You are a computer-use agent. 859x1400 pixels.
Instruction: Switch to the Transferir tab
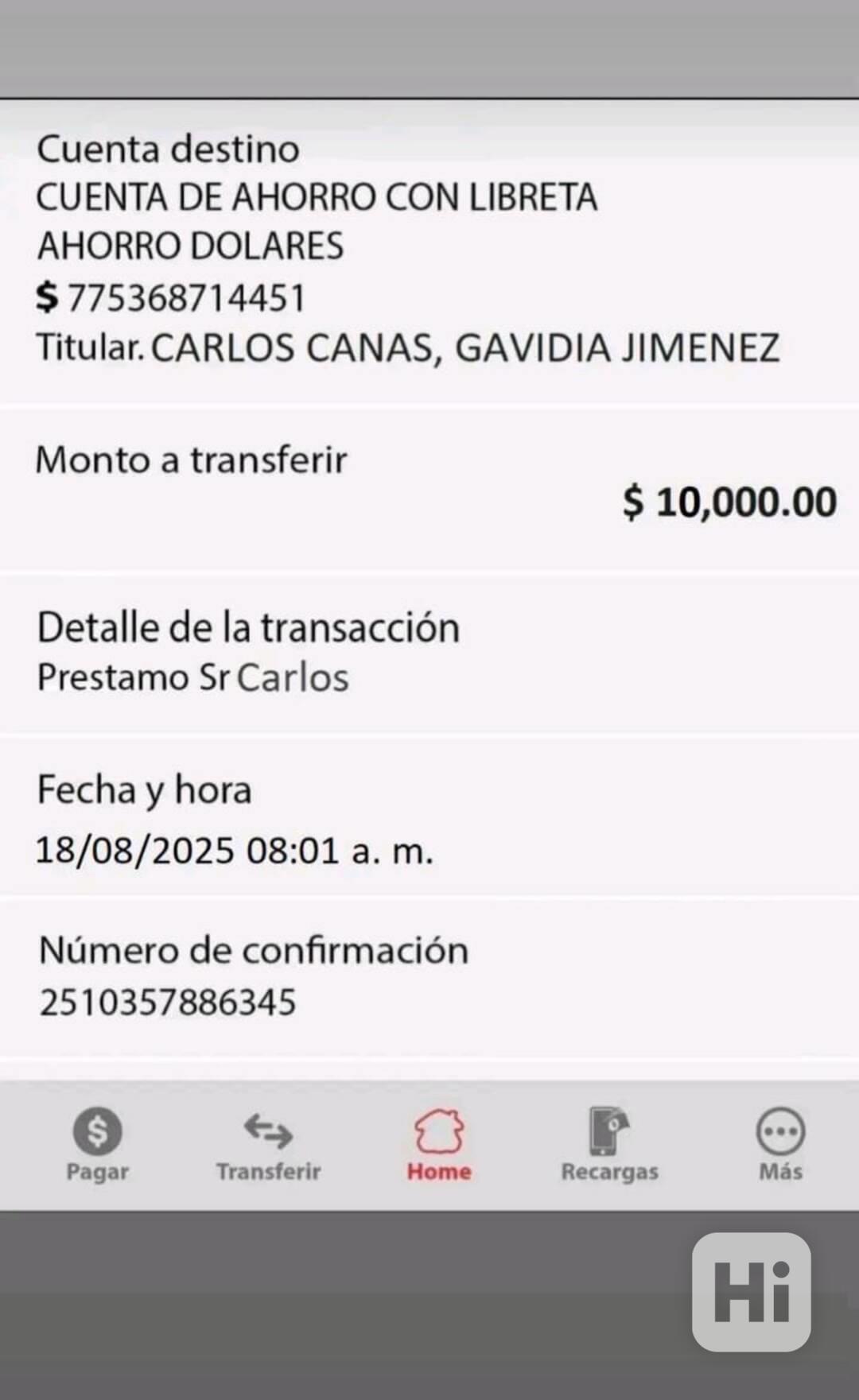click(268, 1143)
